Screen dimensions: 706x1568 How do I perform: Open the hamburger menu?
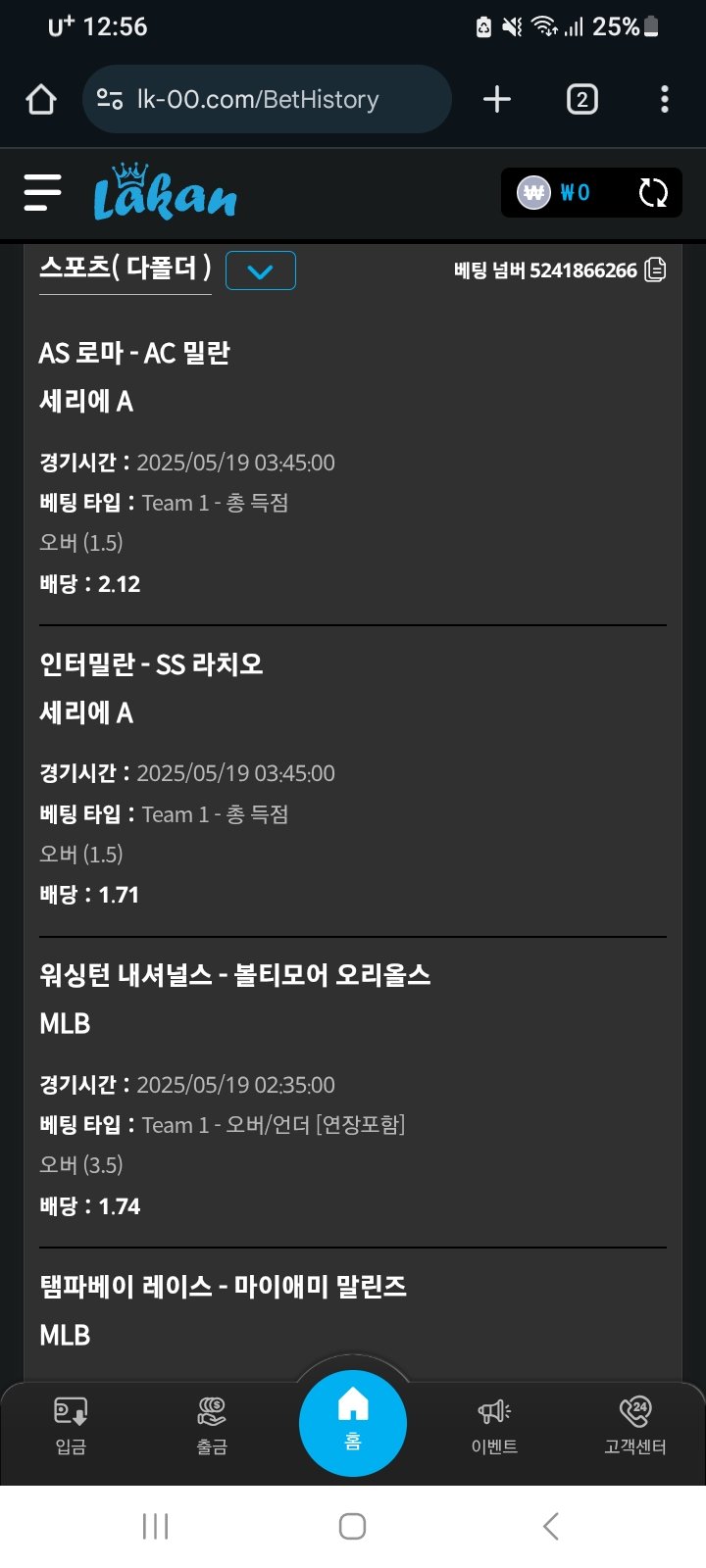coord(42,193)
